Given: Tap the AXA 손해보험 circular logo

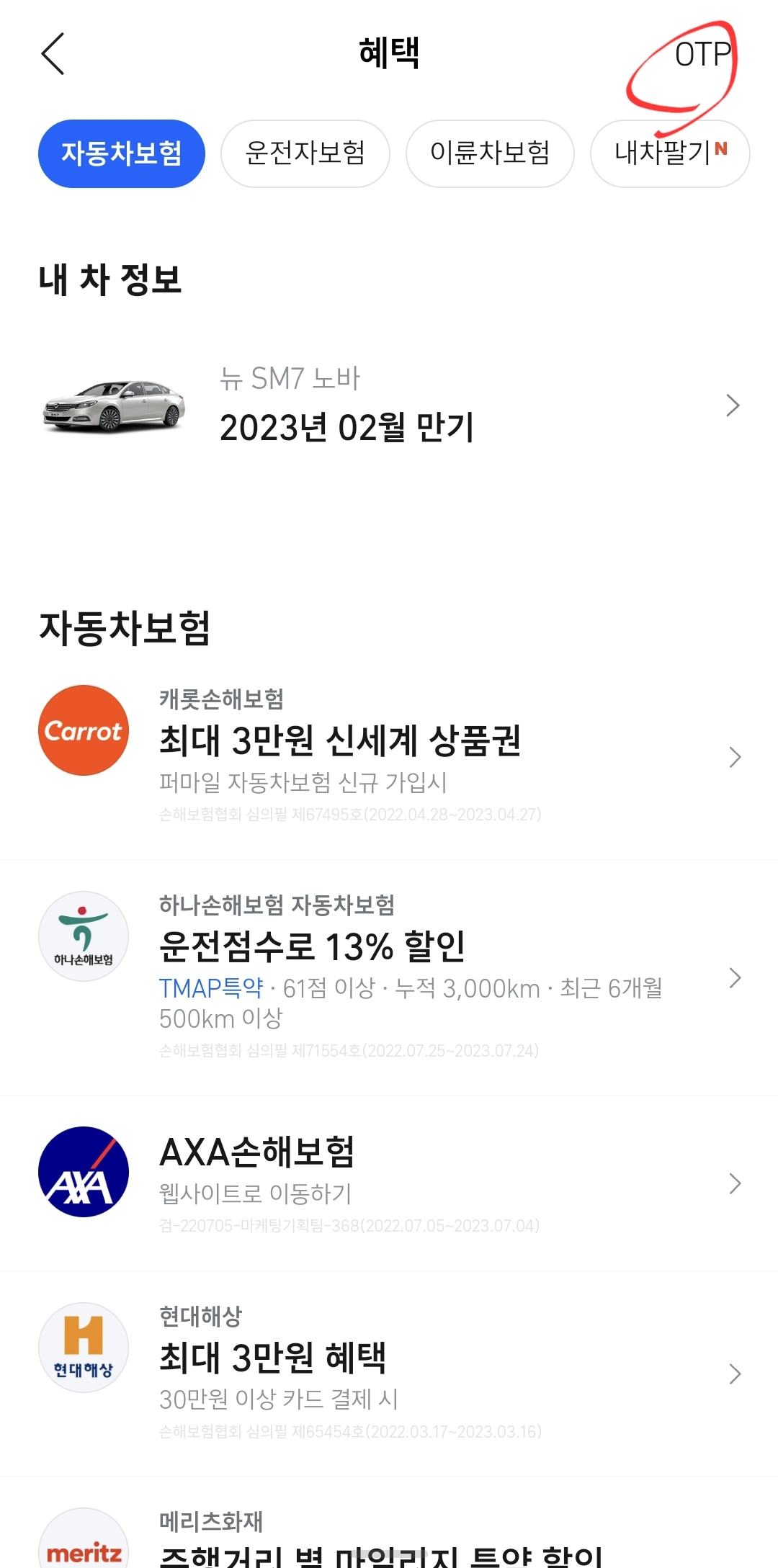Looking at the screenshot, I should [83, 1171].
